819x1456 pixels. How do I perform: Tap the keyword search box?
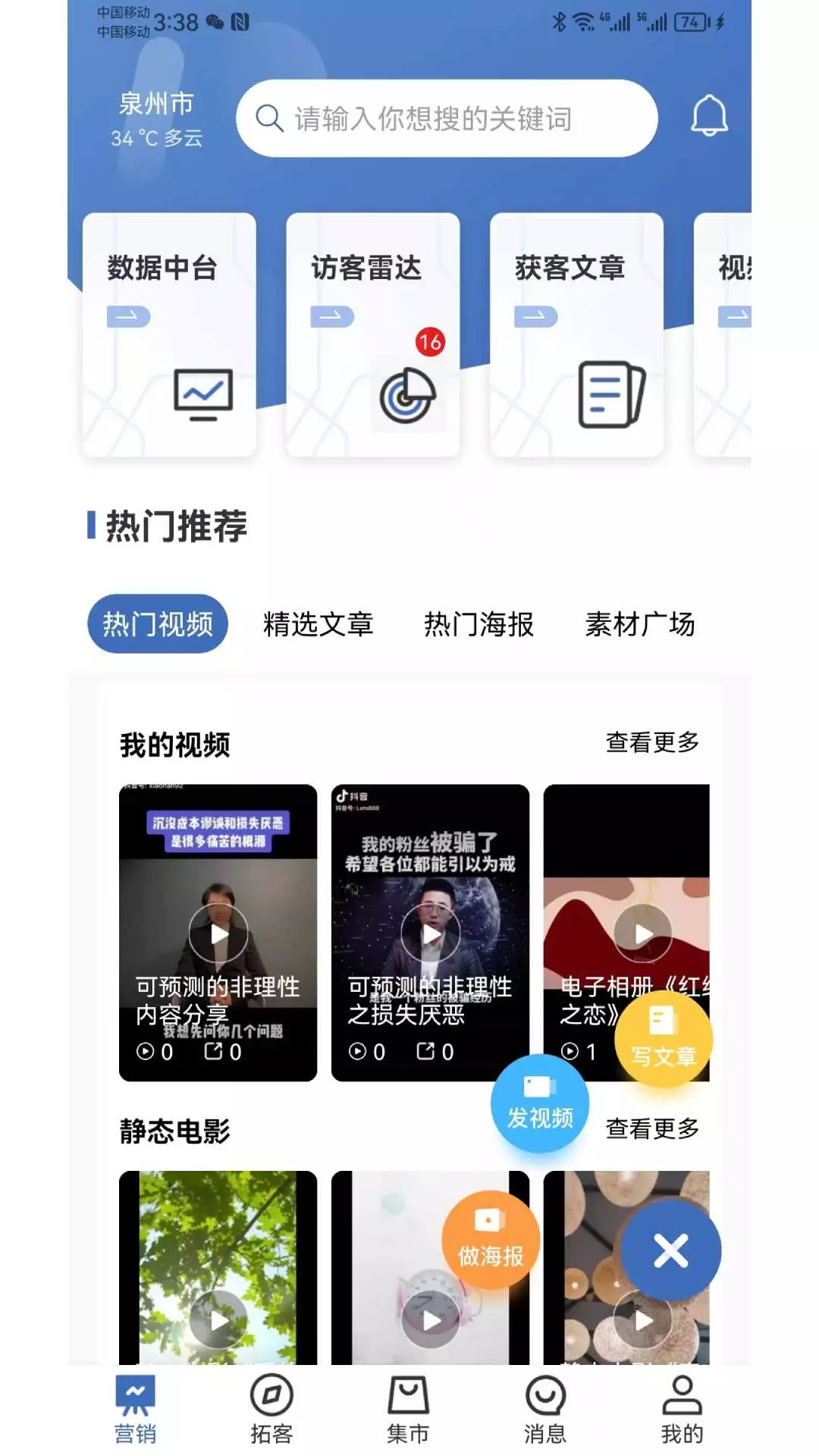click(x=447, y=118)
